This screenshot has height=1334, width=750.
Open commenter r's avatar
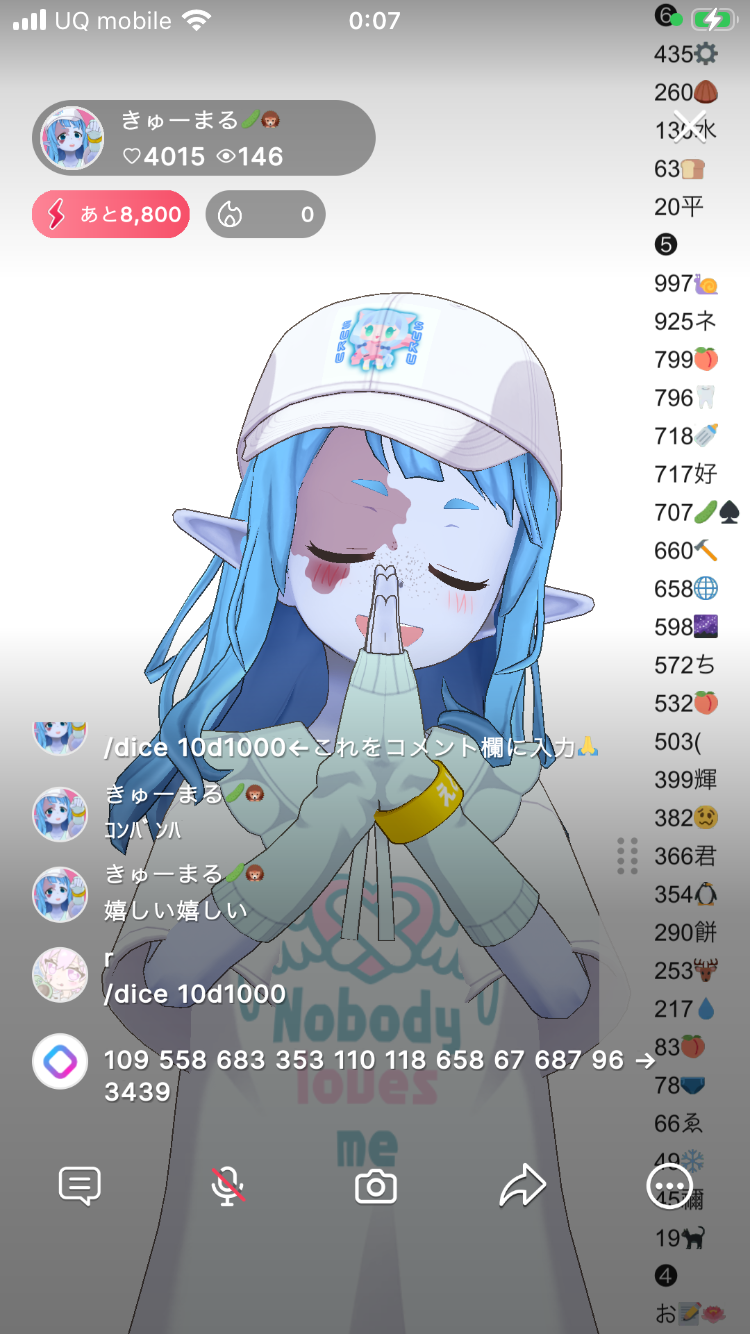tap(60, 975)
